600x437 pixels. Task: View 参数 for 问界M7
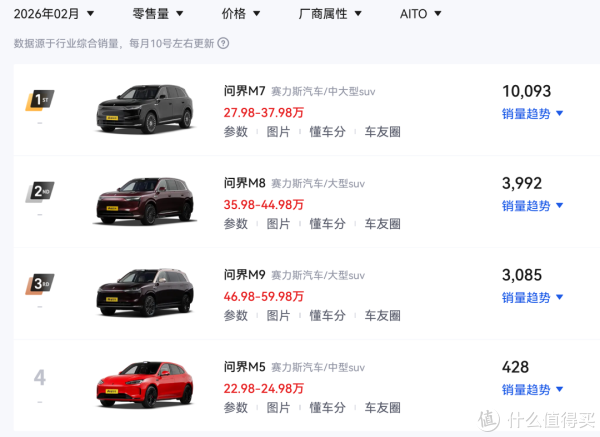[236, 131]
